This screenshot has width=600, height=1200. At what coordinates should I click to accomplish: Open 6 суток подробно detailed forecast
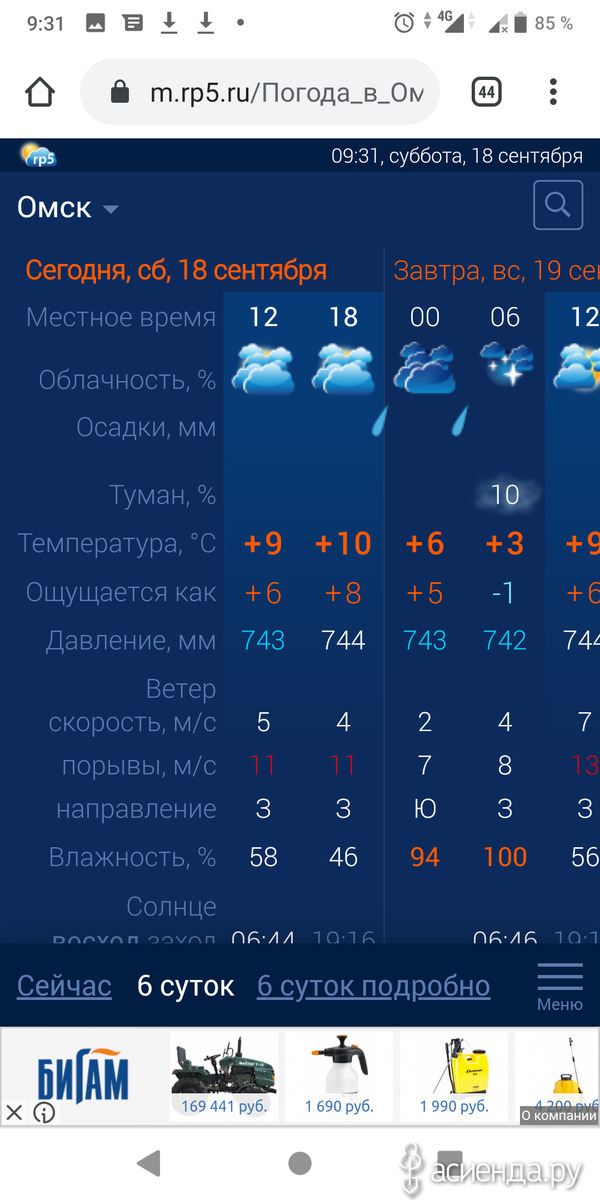(x=373, y=986)
